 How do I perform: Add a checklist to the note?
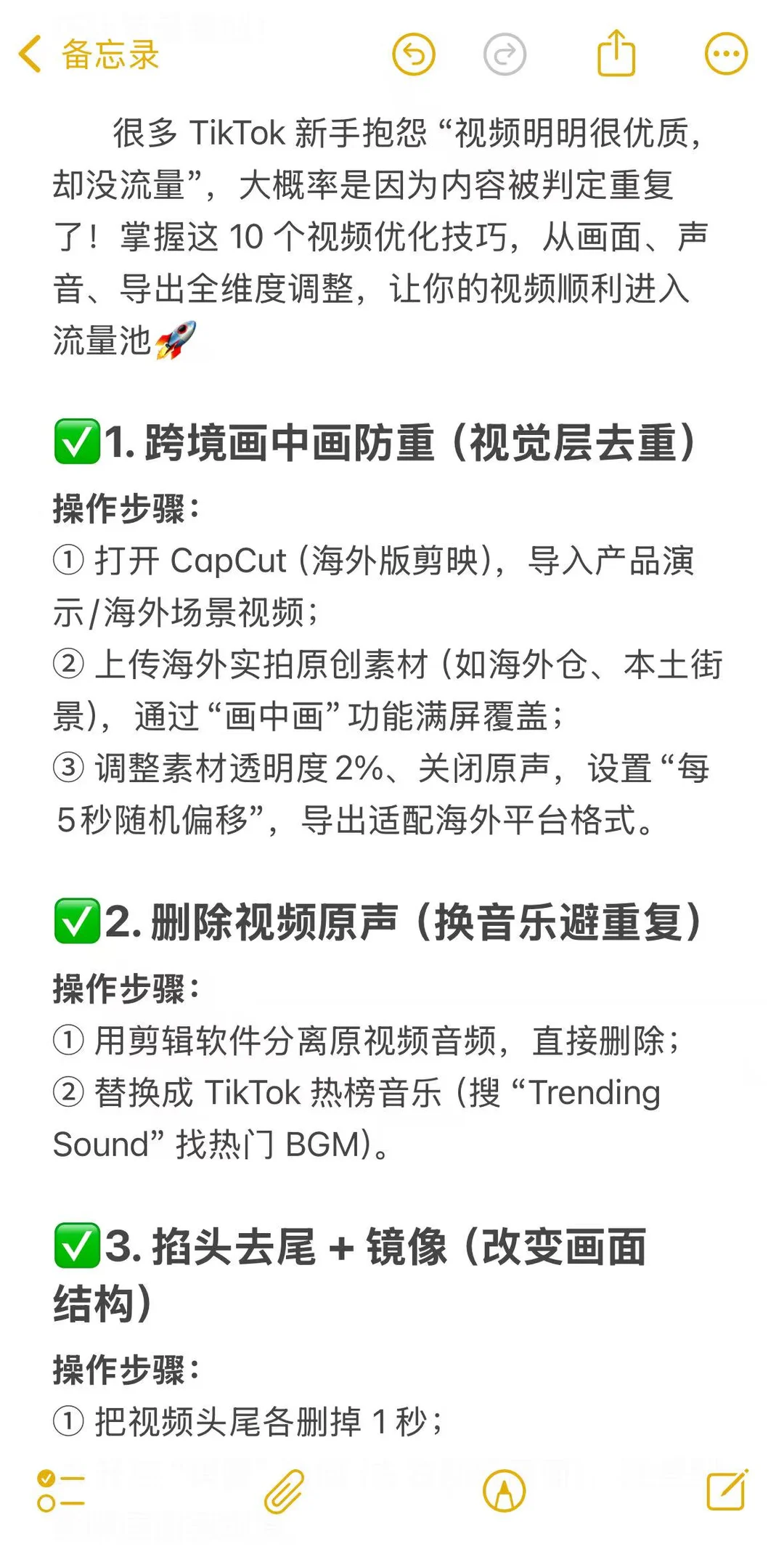tap(62, 1491)
